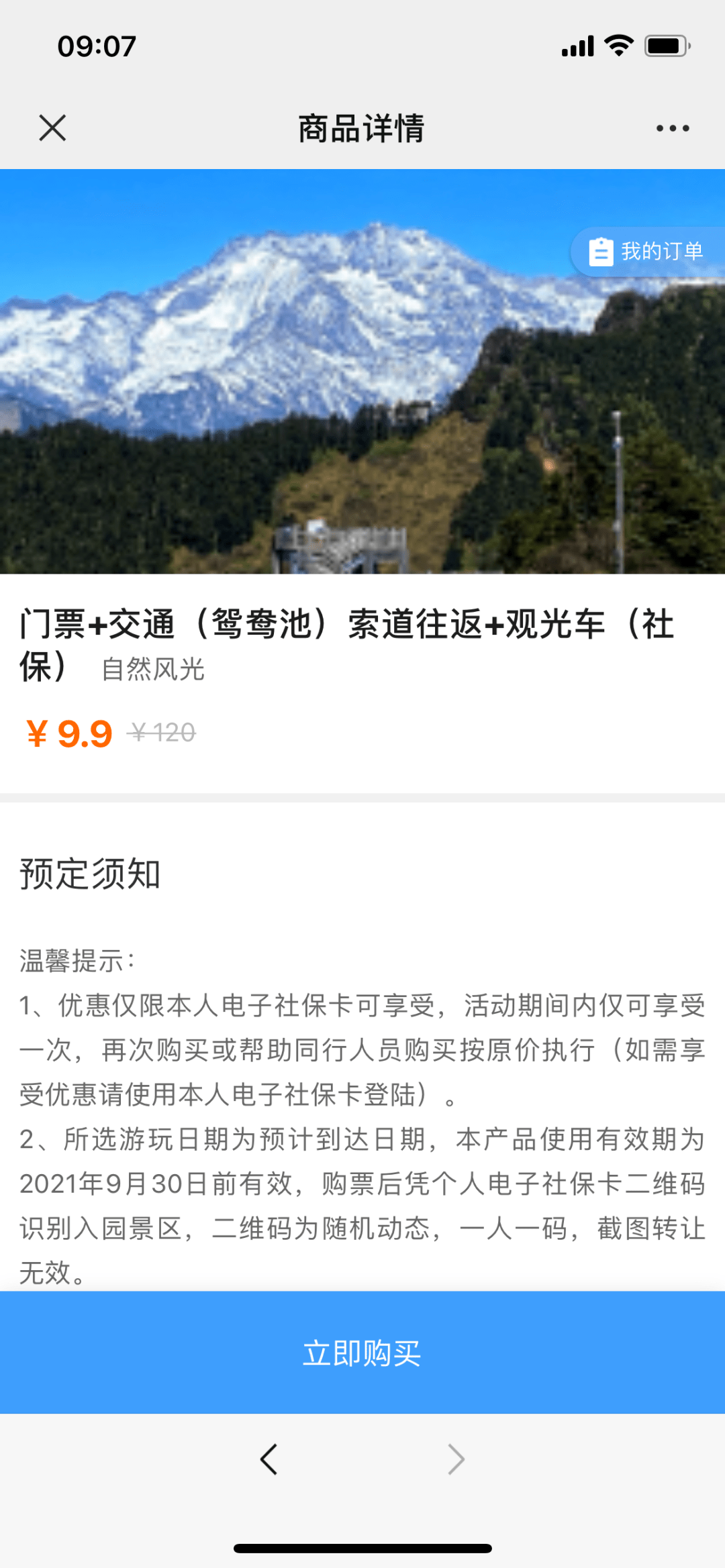
Task: Open the three-dot overflow menu
Action: pos(673,128)
